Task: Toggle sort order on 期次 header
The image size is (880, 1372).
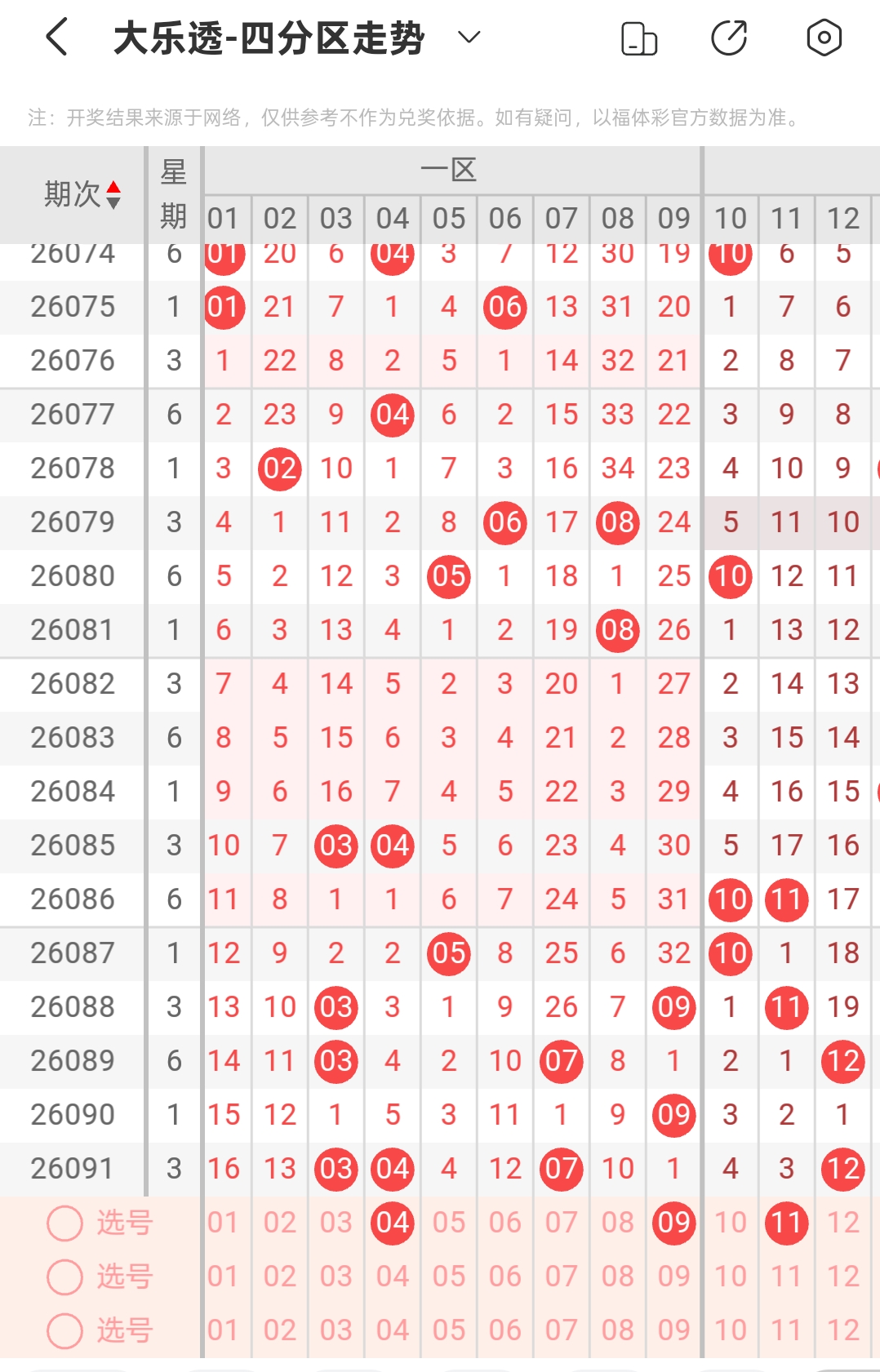Action: pos(82,194)
